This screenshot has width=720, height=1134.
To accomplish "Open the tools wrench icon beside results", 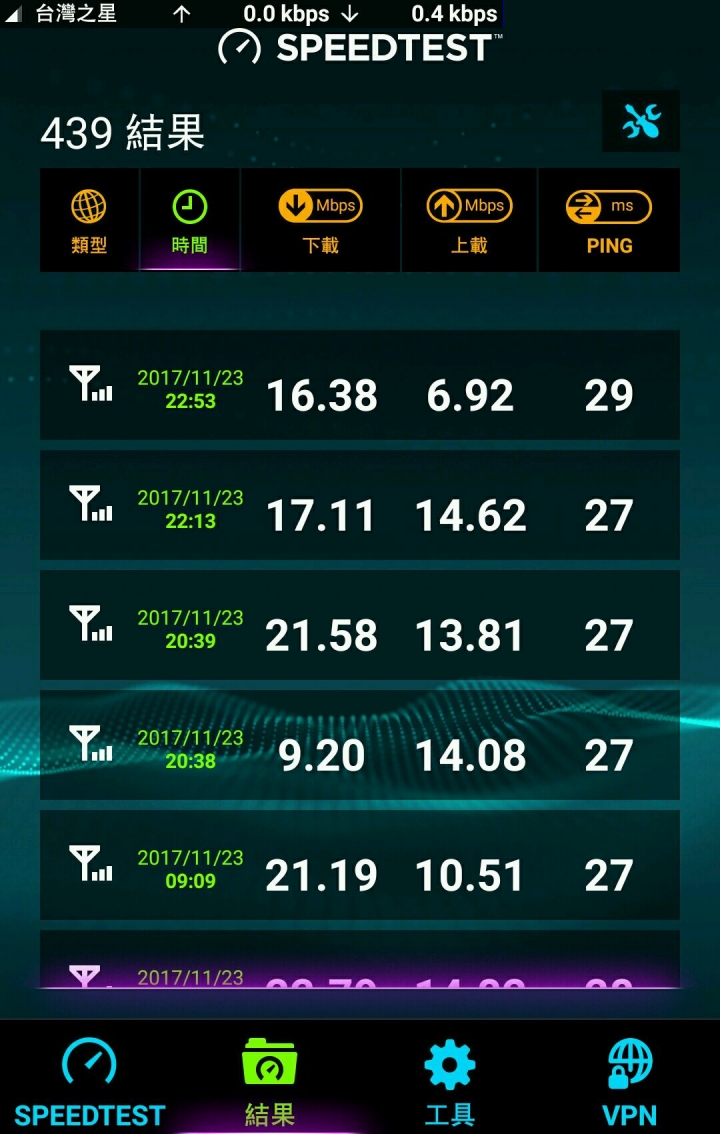I will click(641, 121).
